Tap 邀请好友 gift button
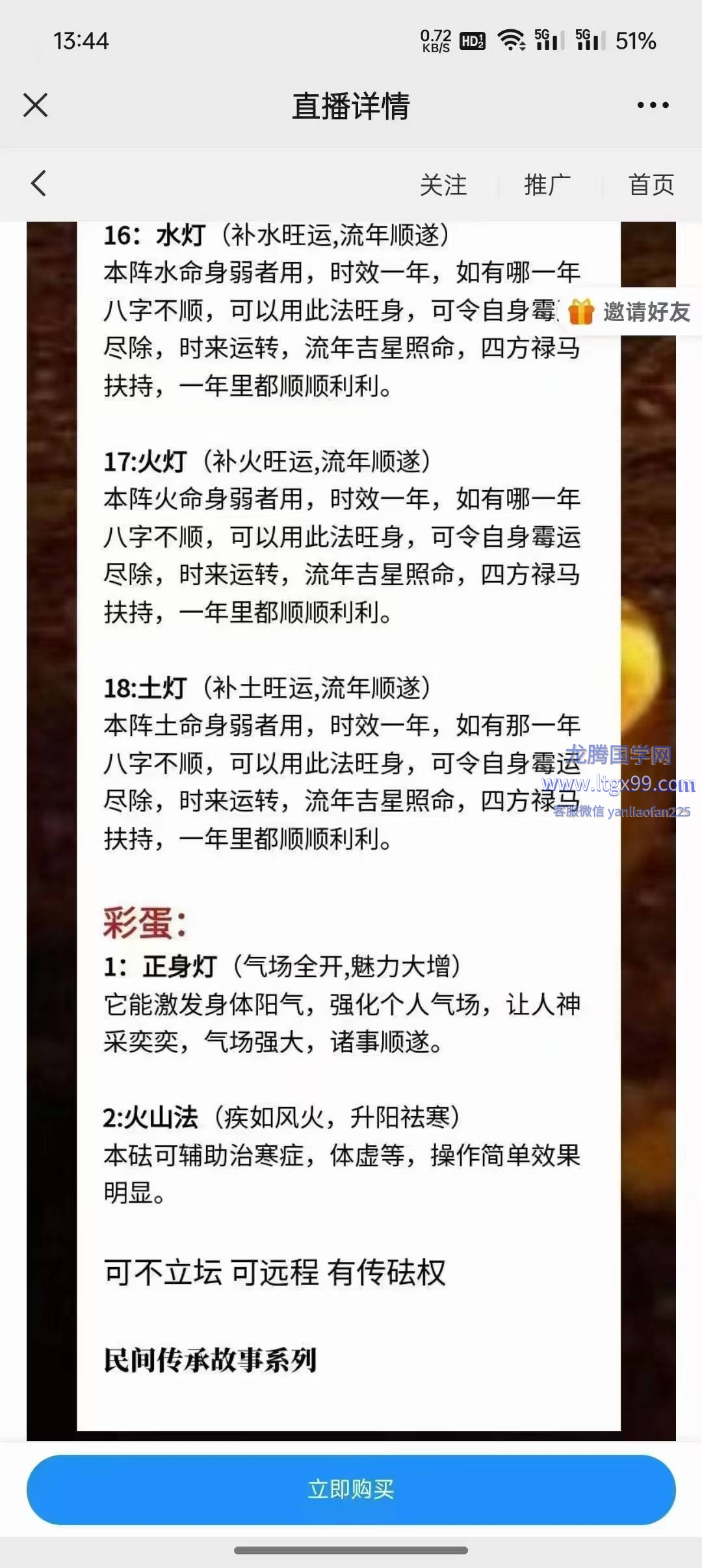 (629, 312)
